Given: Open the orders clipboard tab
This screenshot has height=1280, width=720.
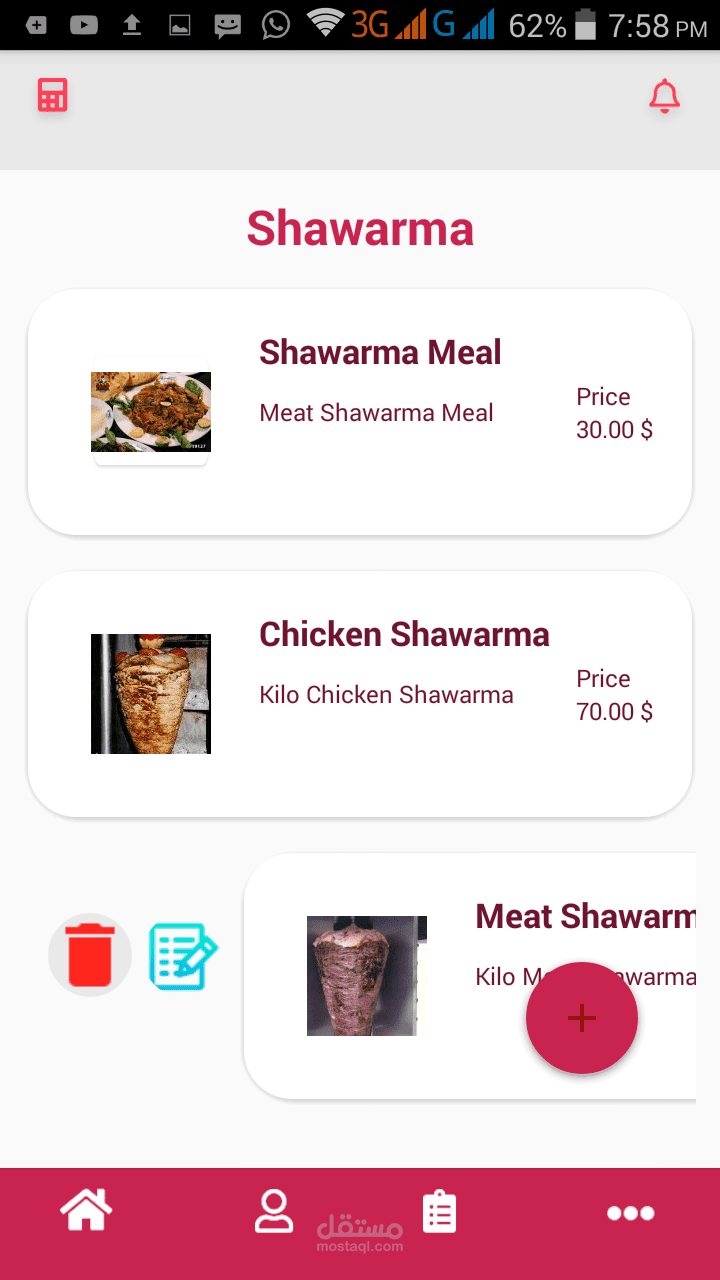Looking at the screenshot, I should [x=439, y=1212].
